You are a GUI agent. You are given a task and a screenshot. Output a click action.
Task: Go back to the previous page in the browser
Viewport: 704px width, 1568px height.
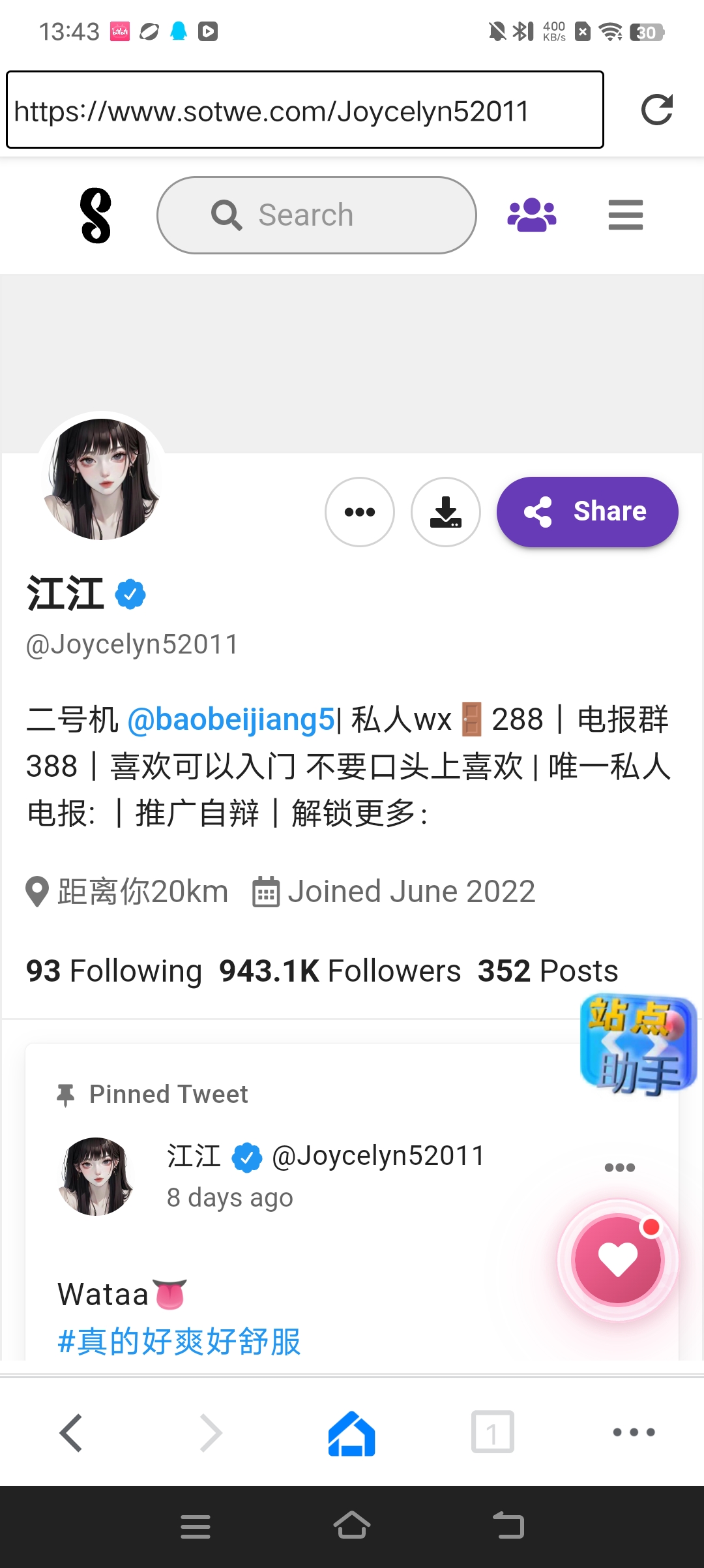71,1433
